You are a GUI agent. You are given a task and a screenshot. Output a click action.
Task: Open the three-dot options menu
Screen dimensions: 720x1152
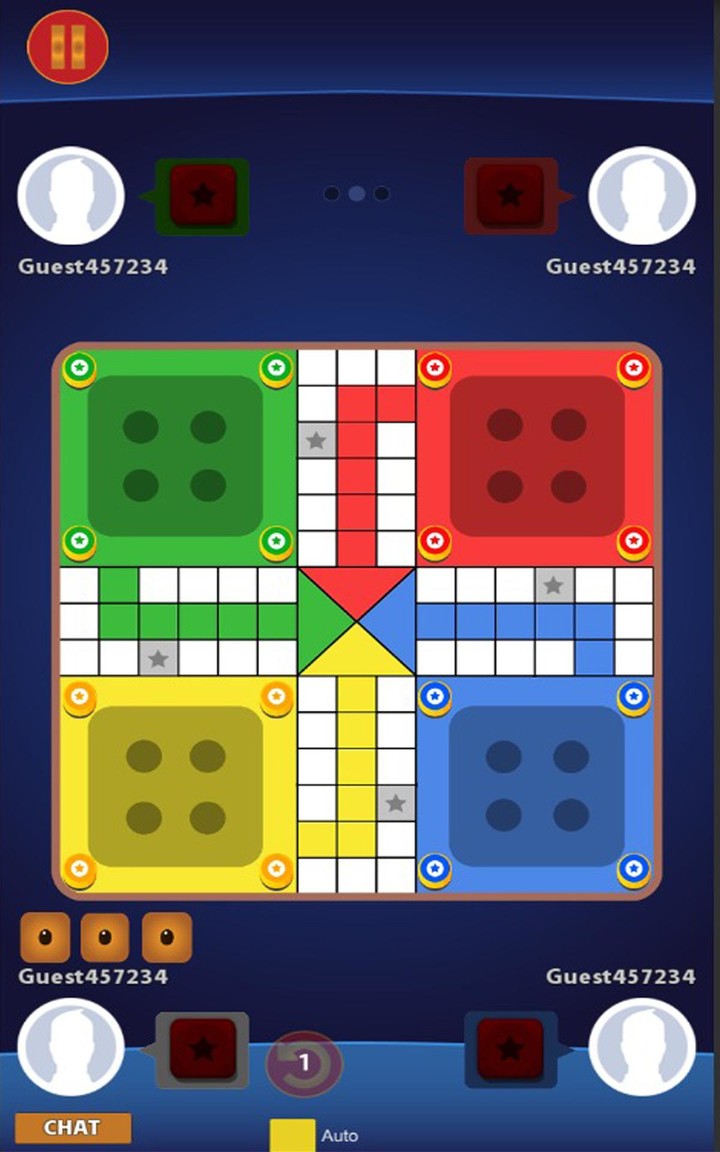click(x=357, y=193)
